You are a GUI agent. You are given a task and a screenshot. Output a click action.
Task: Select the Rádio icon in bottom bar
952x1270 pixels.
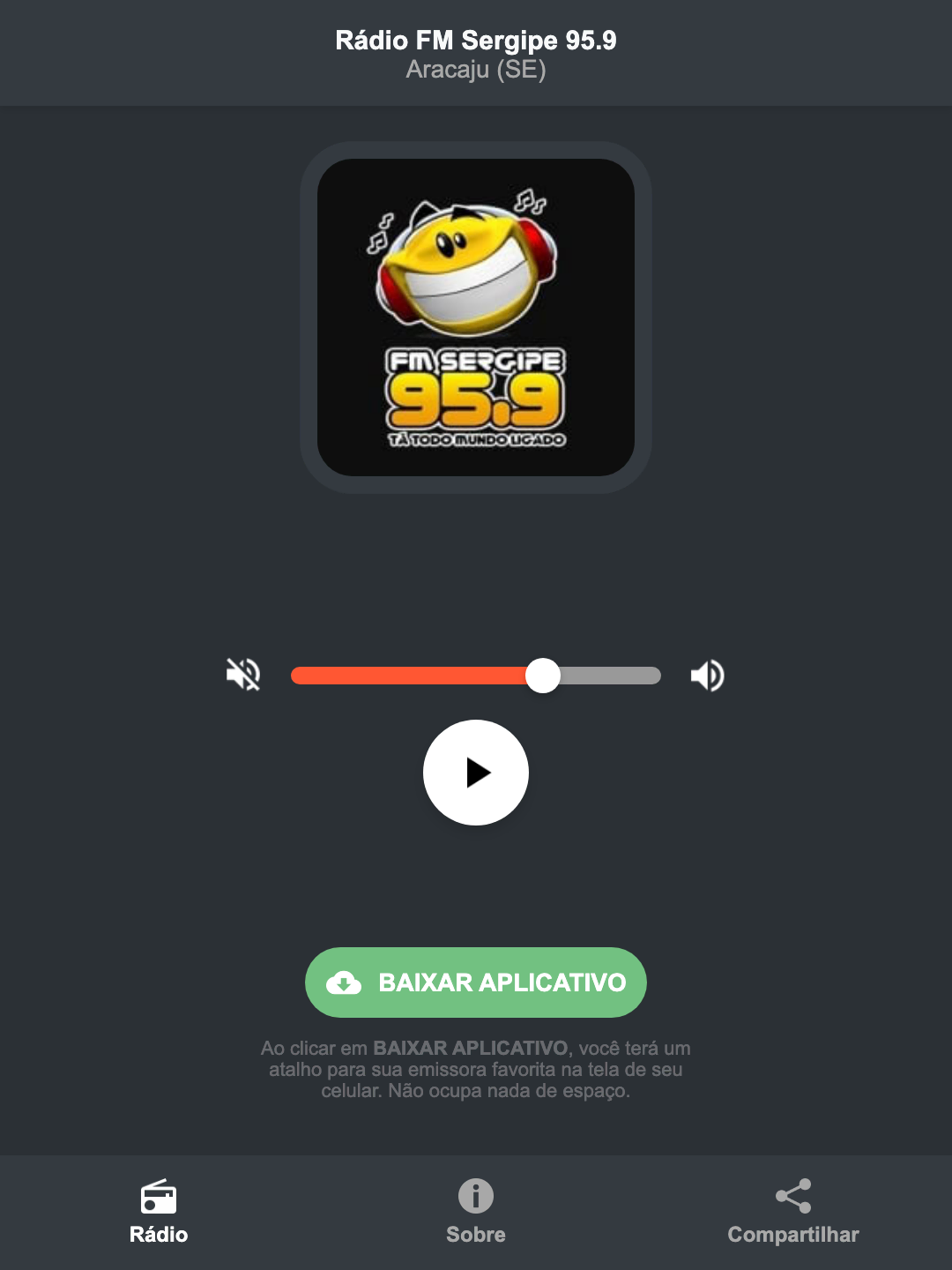click(x=159, y=1198)
